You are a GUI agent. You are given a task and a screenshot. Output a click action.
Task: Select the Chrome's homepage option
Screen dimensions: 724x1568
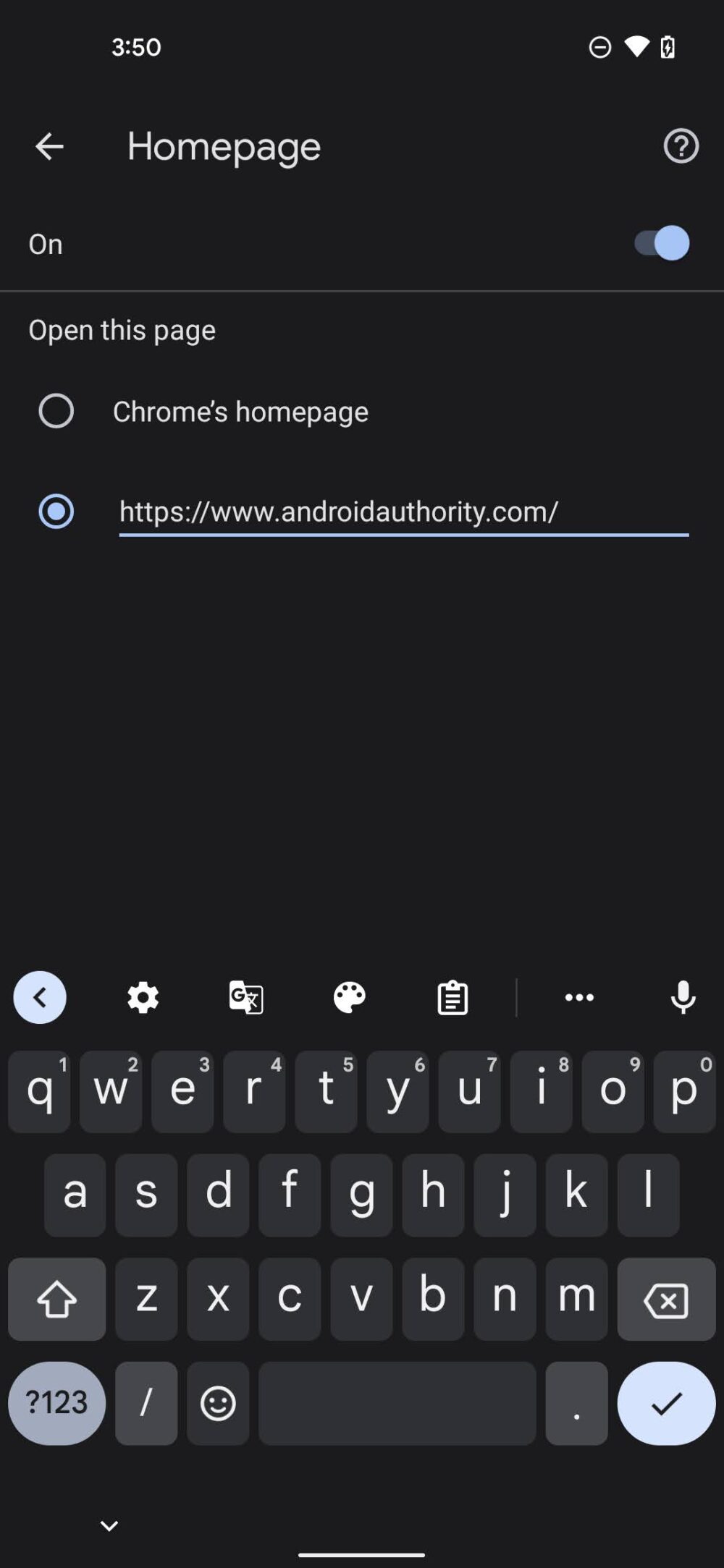[56, 411]
